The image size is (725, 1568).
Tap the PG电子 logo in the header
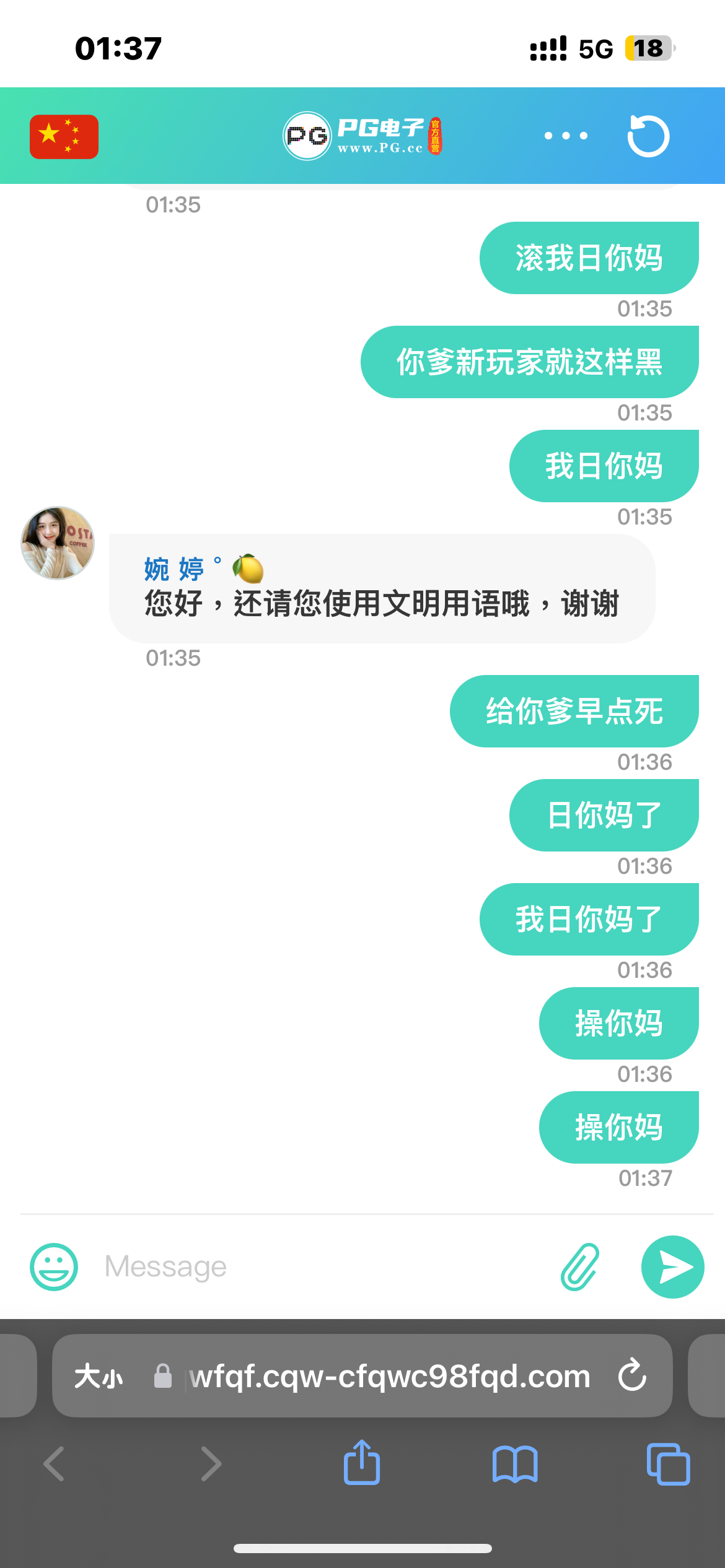tap(362, 136)
